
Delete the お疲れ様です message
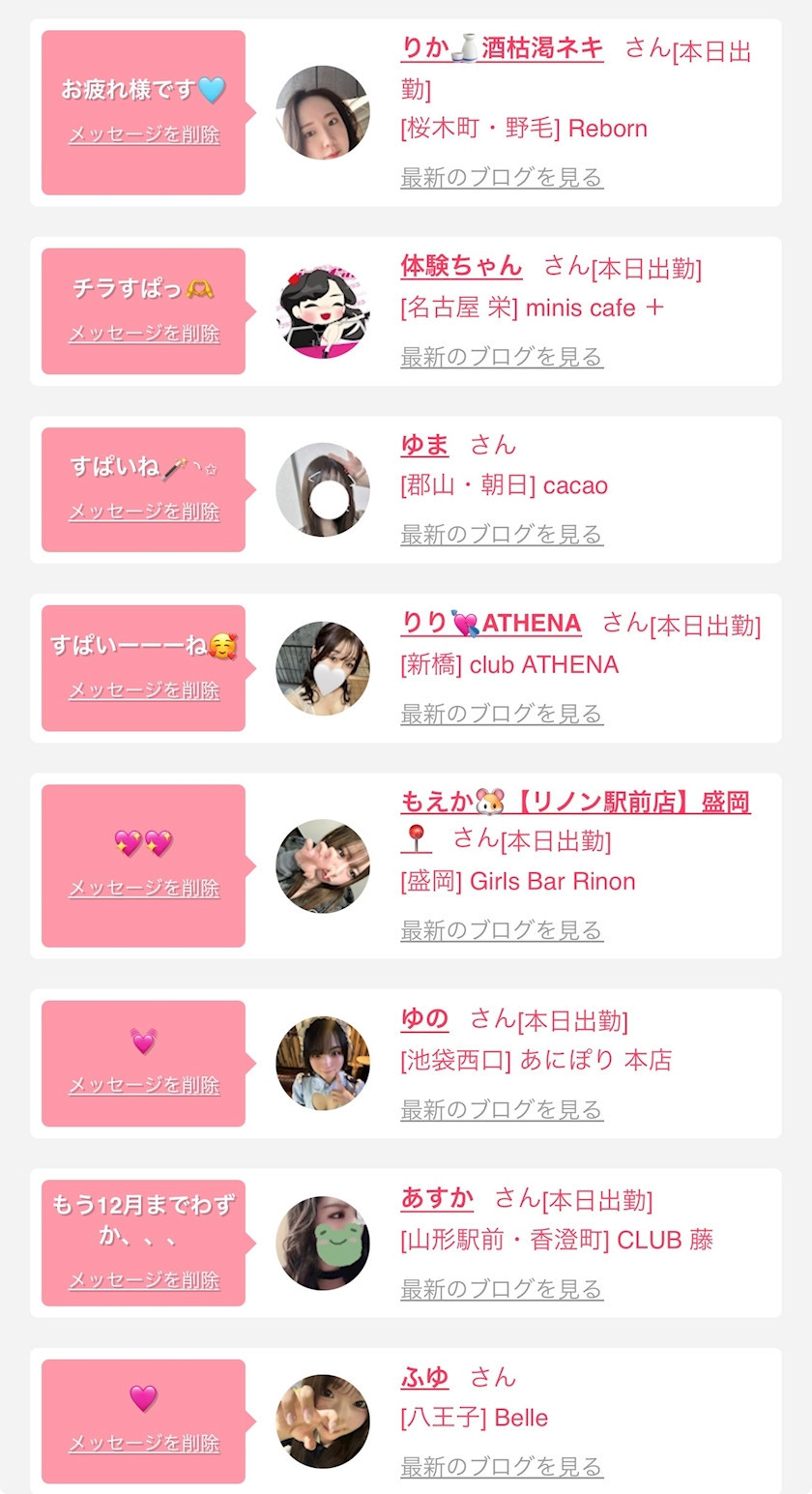click(143, 135)
